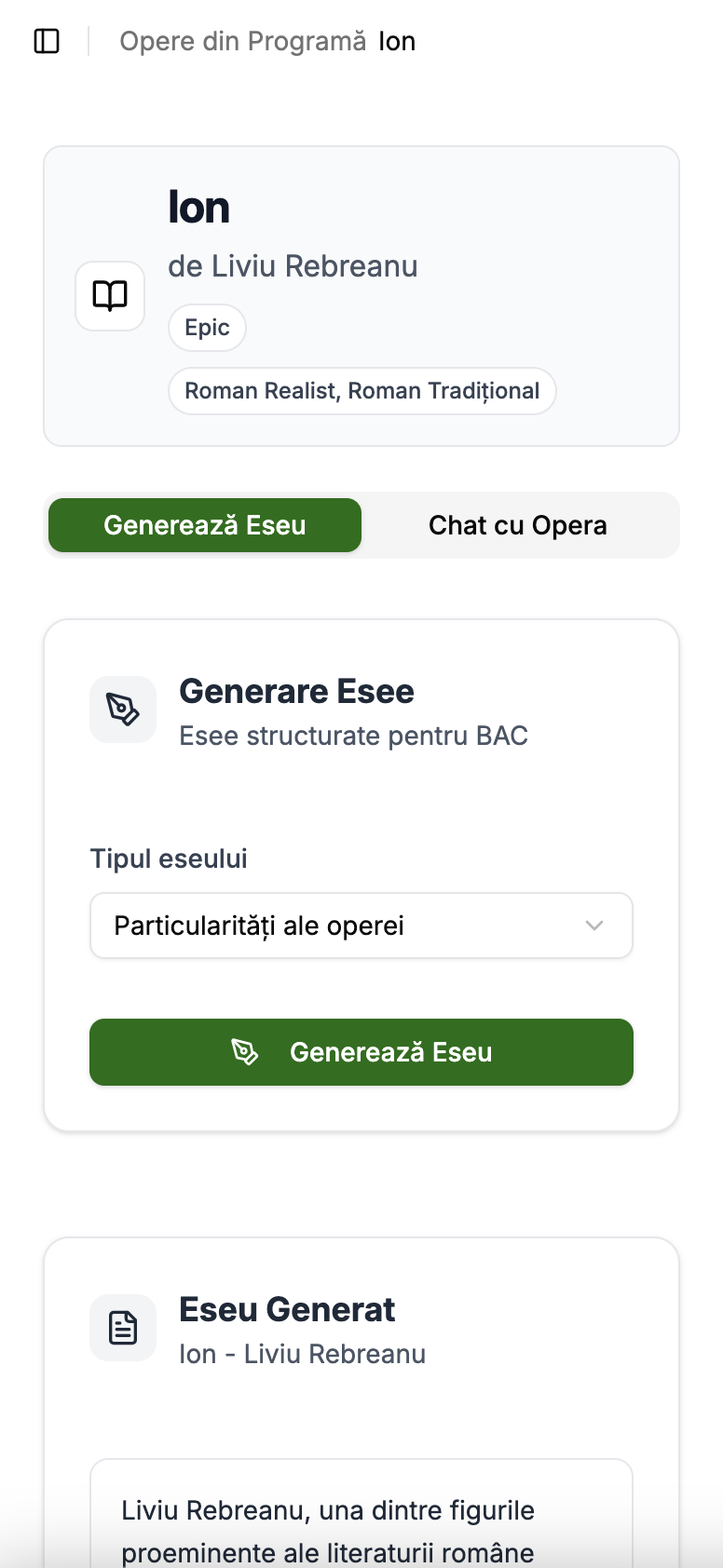The height and width of the screenshot is (1568, 723).
Task: Switch to the Chat cu Opera tab
Action: [518, 525]
